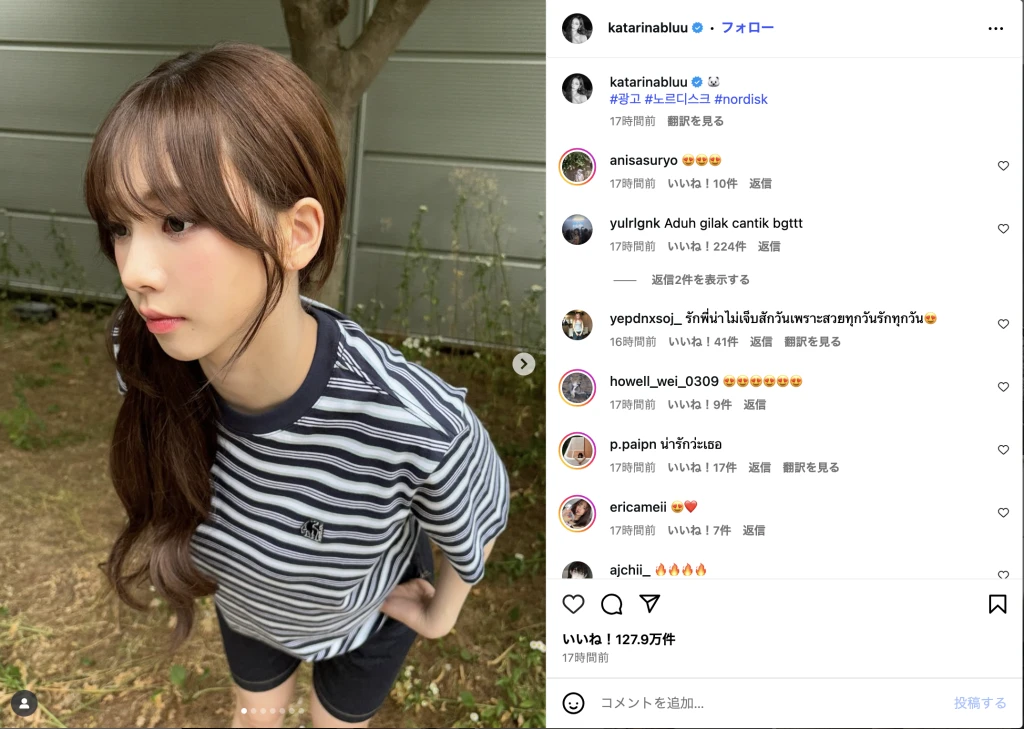The height and width of the screenshot is (729, 1024).
Task: Go to the next photo in carousel
Action: pos(524,364)
